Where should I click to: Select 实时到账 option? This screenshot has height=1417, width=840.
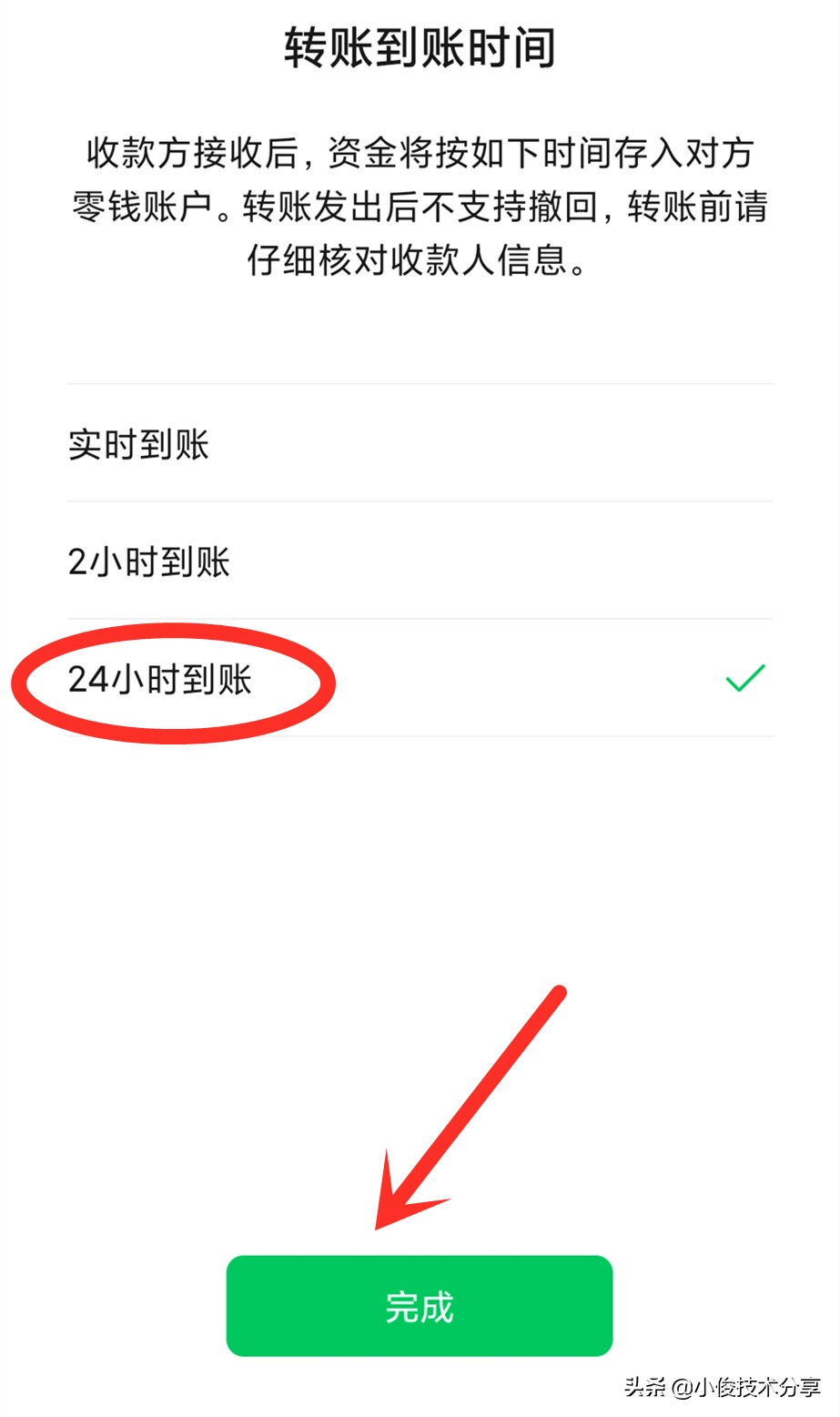click(139, 445)
